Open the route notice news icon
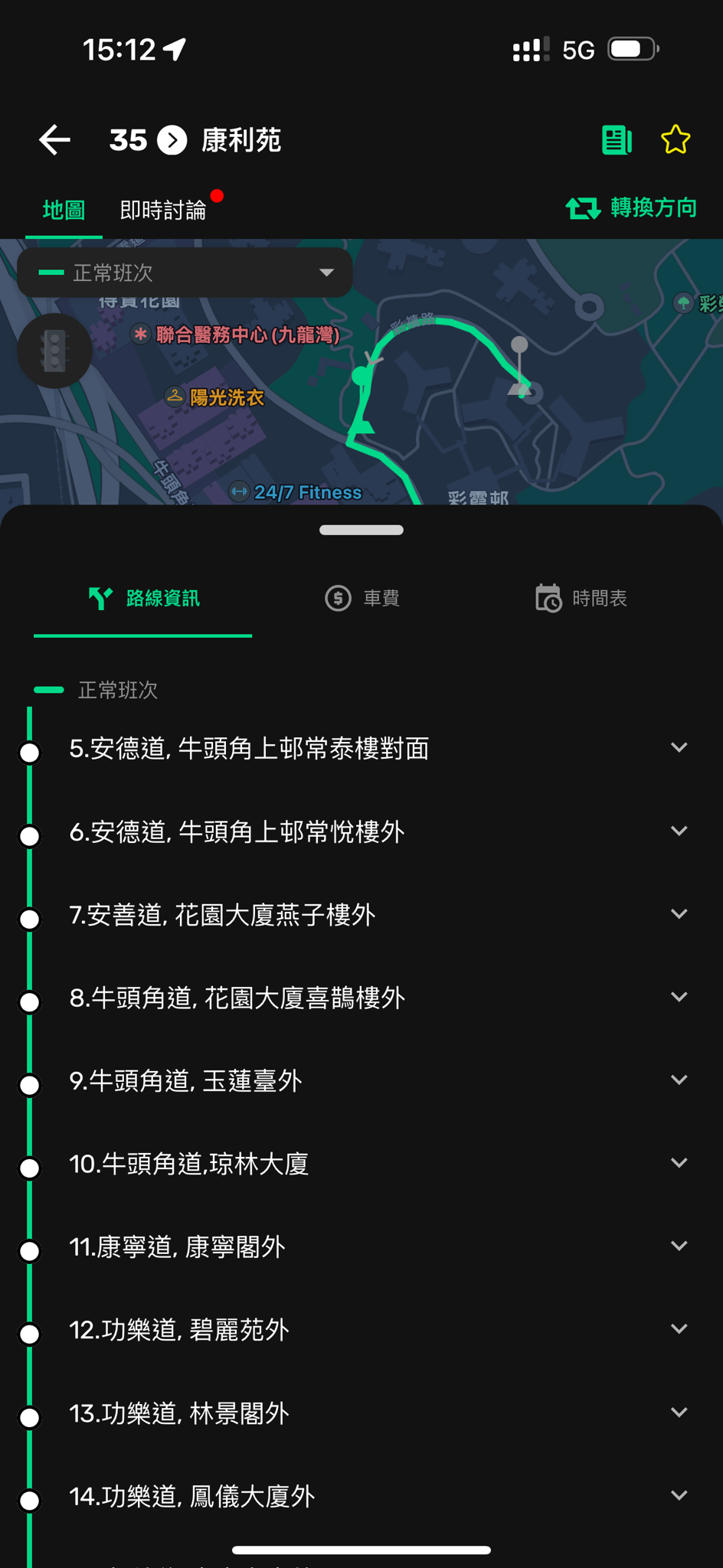The width and height of the screenshot is (723, 1568). click(x=616, y=140)
